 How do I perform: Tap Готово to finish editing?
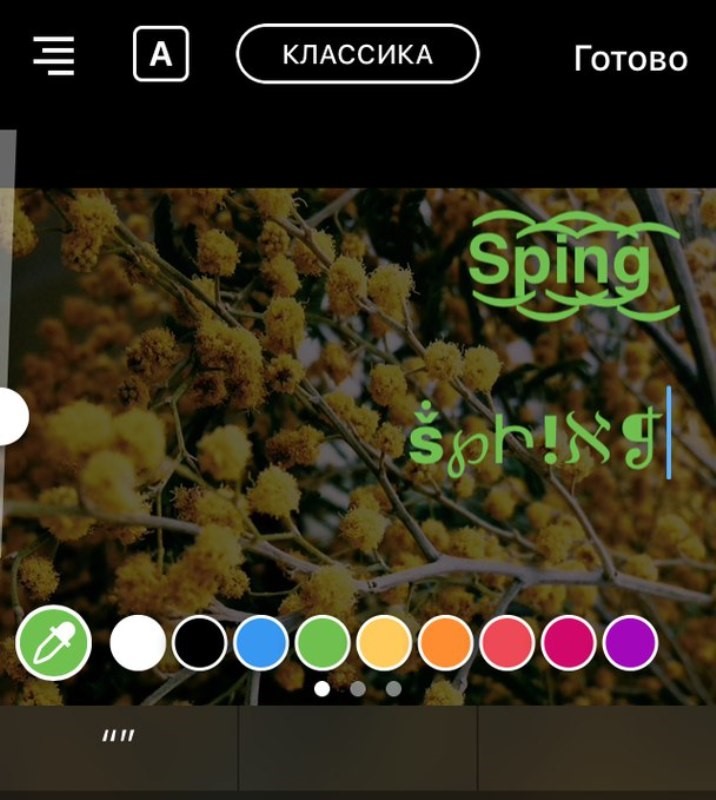[630, 58]
